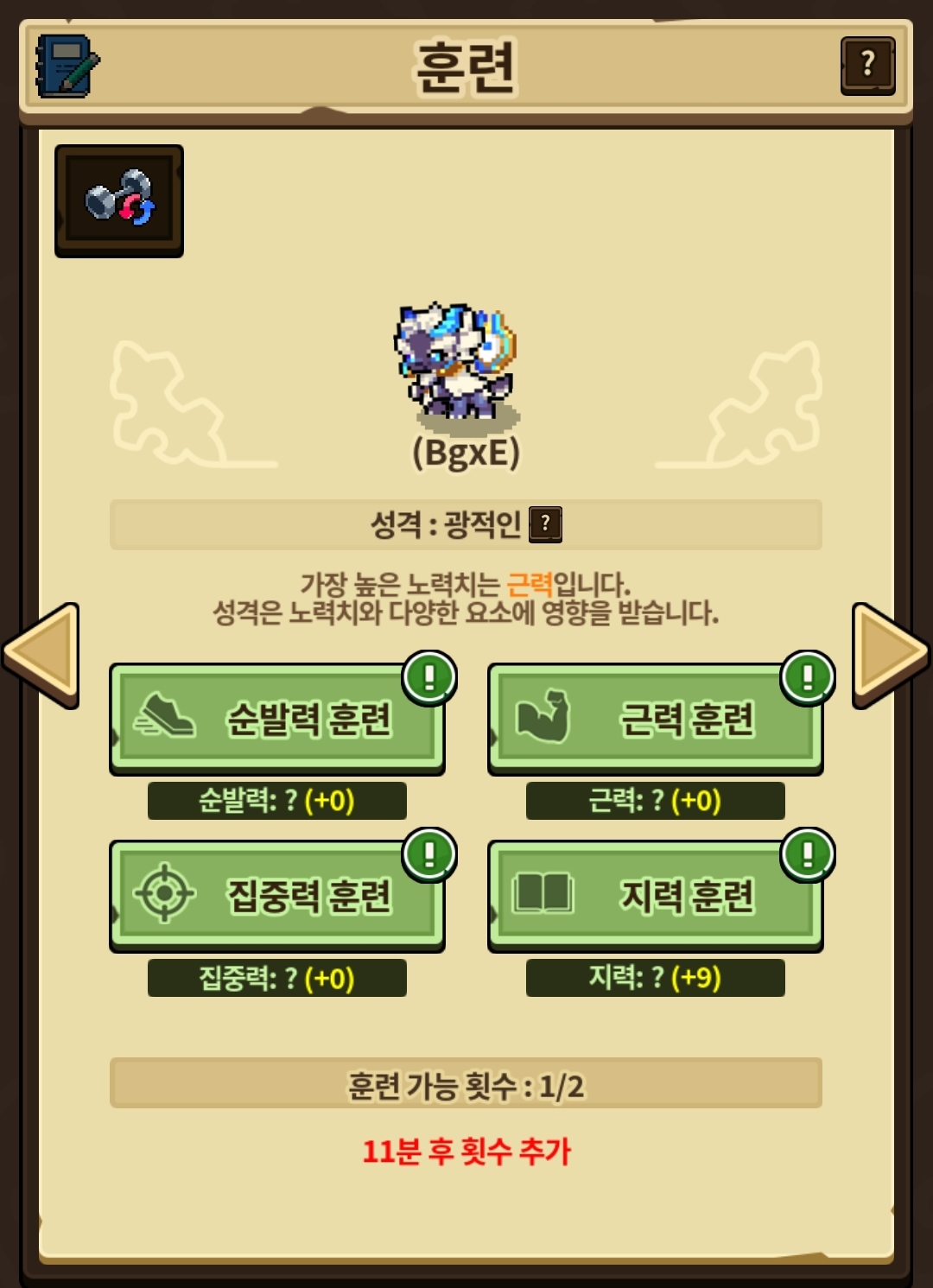Open the notebook icon in header
This screenshot has width=933, height=1288.
pos(67,66)
